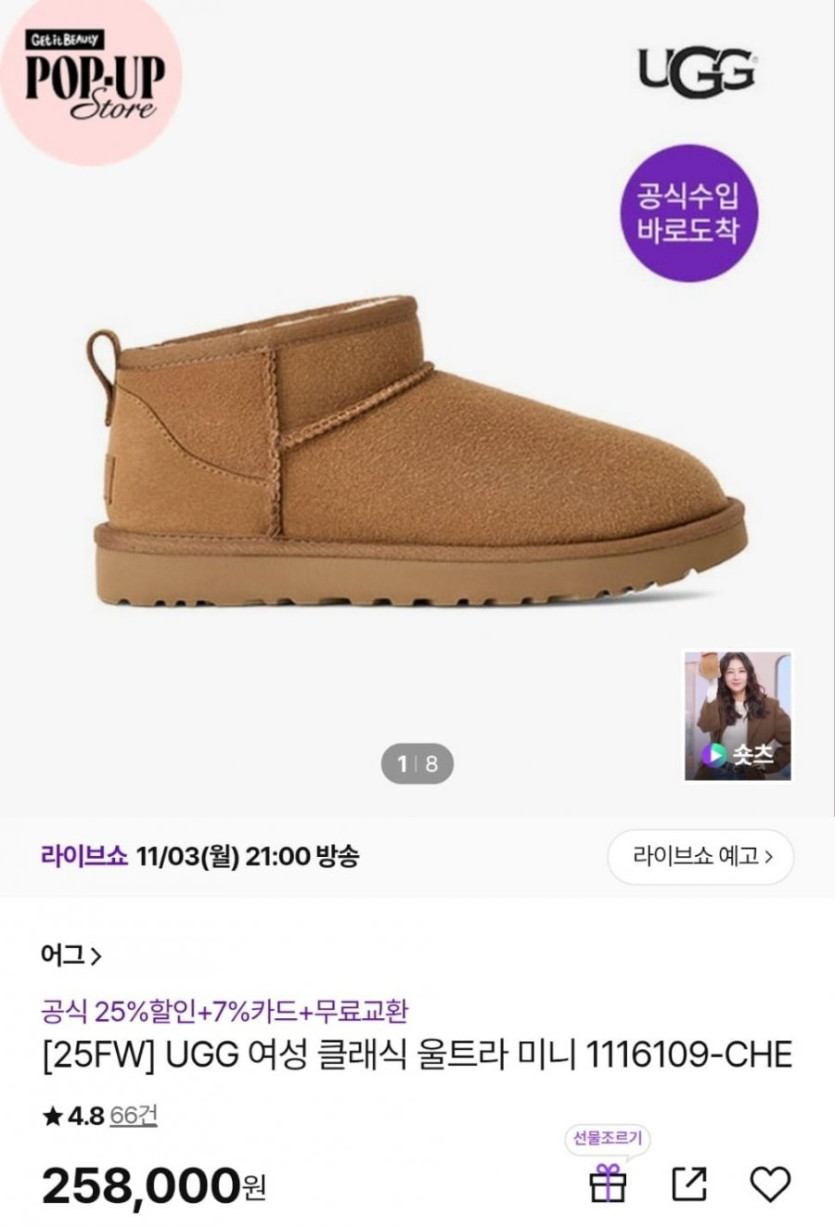Share this UGG product
This screenshot has height=1227, width=835.
[689, 1184]
